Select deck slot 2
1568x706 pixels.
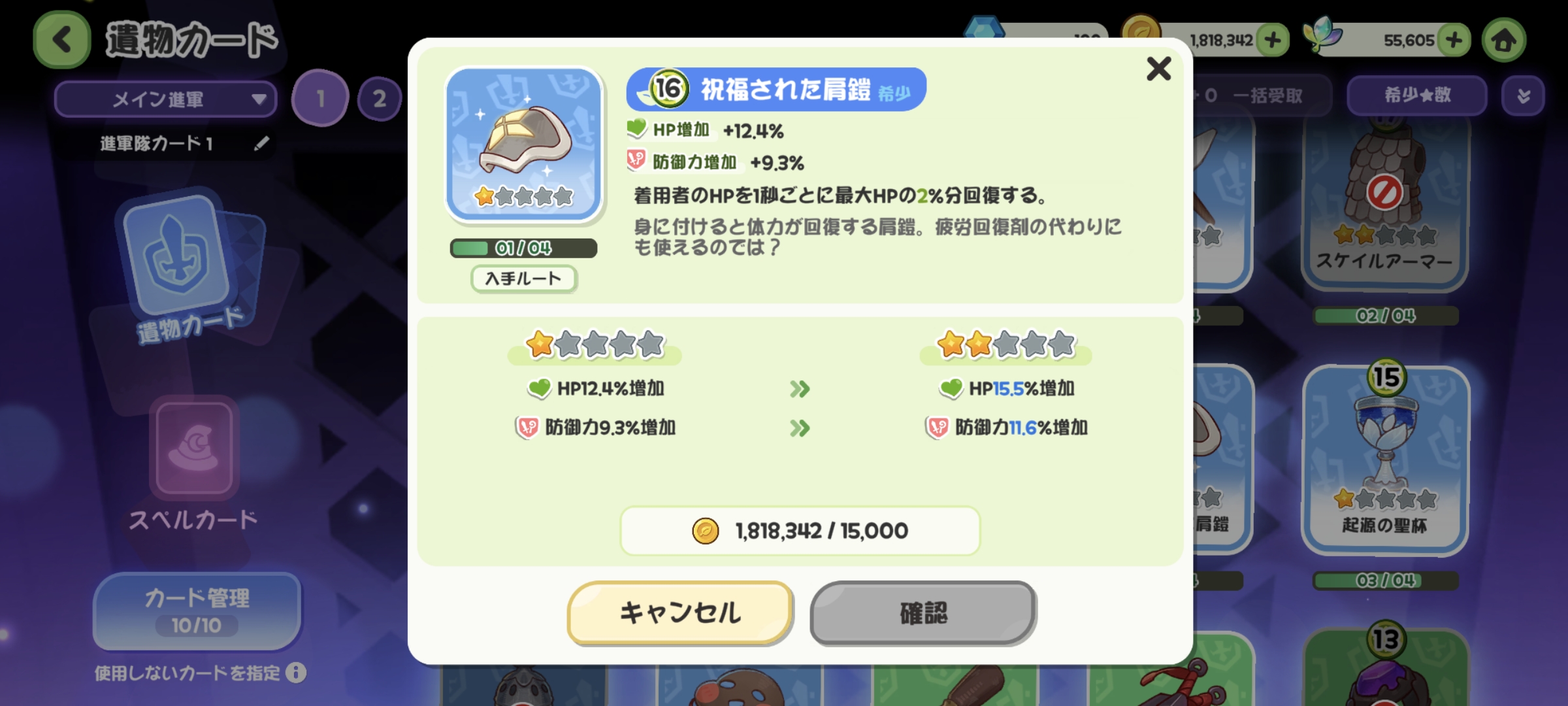pyautogui.click(x=379, y=99)
